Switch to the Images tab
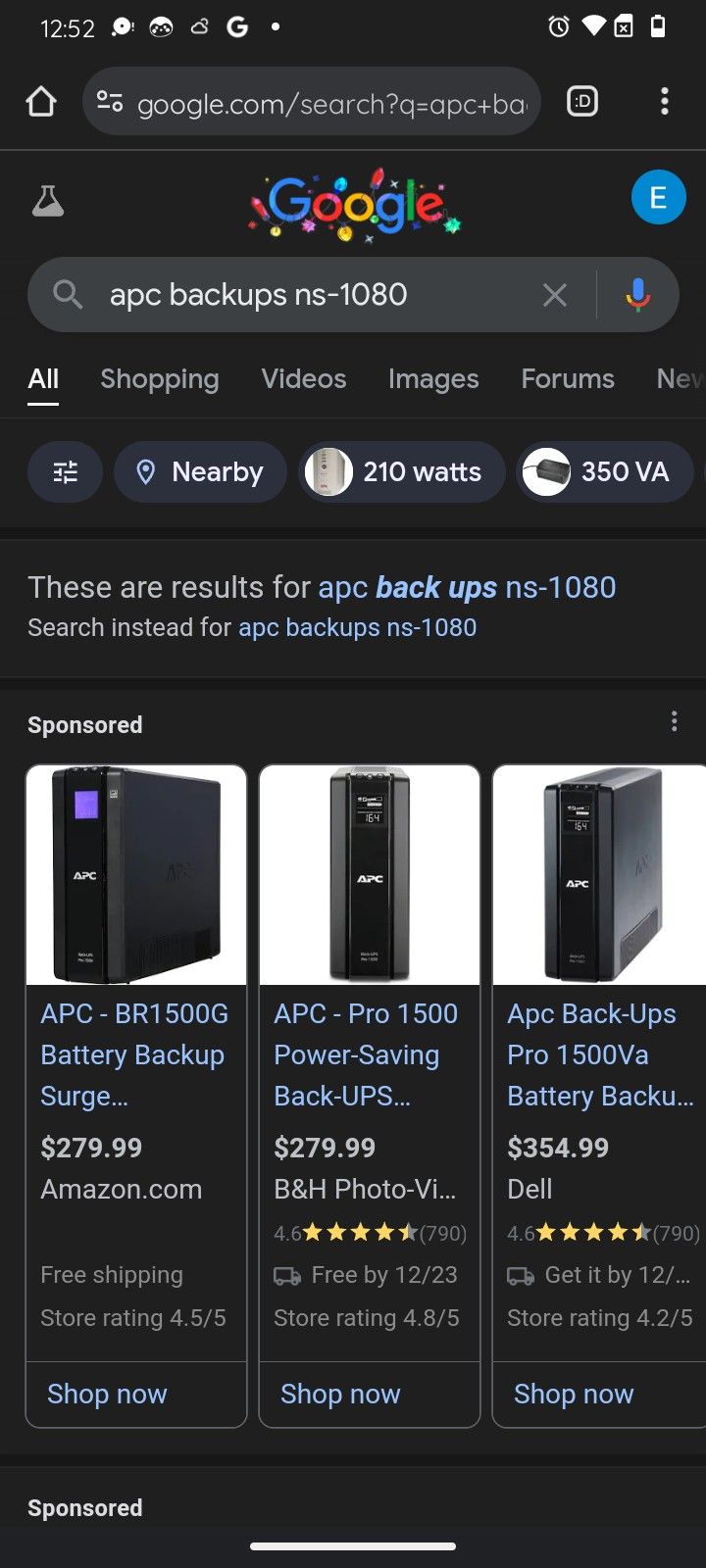 (x=433, y=379)
